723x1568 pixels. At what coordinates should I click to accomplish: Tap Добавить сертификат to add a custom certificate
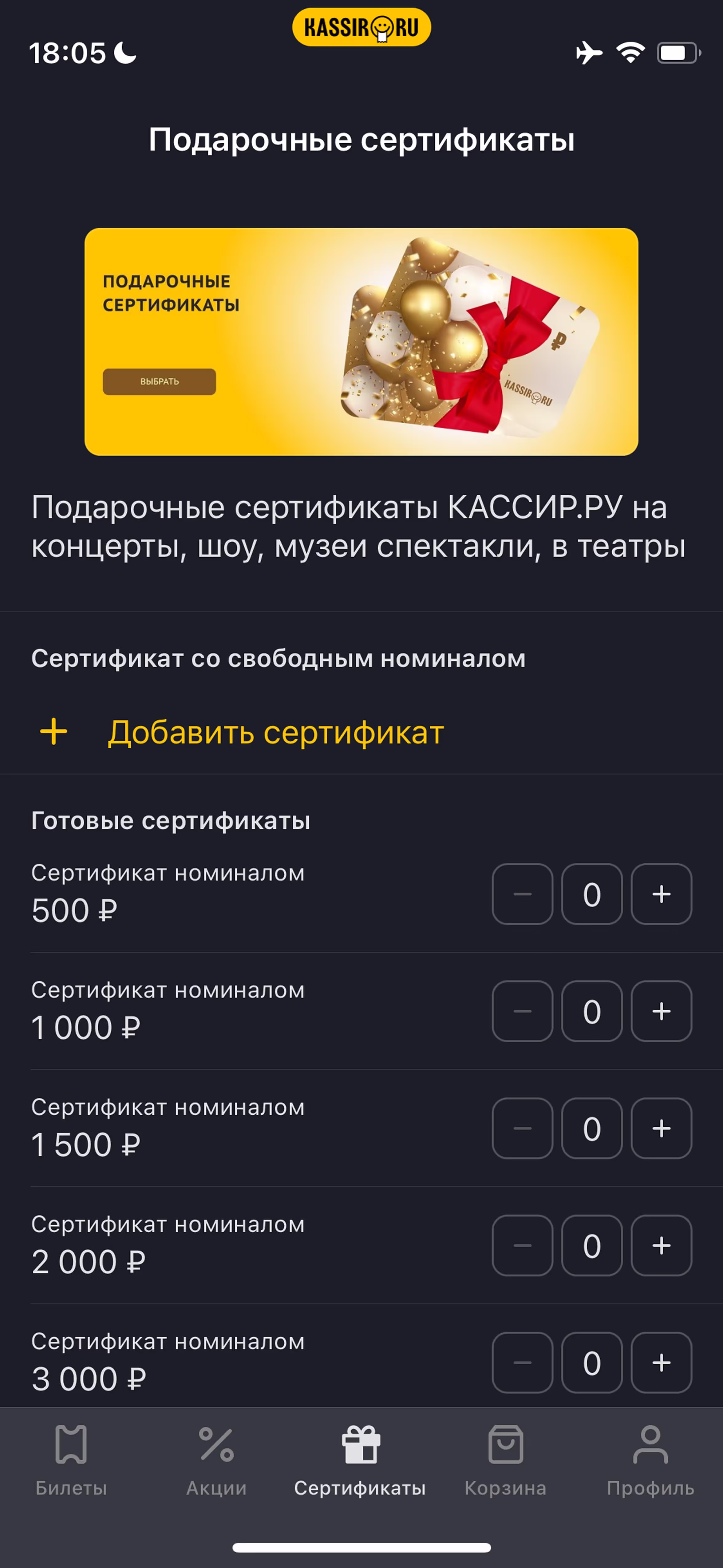[275, 732]
